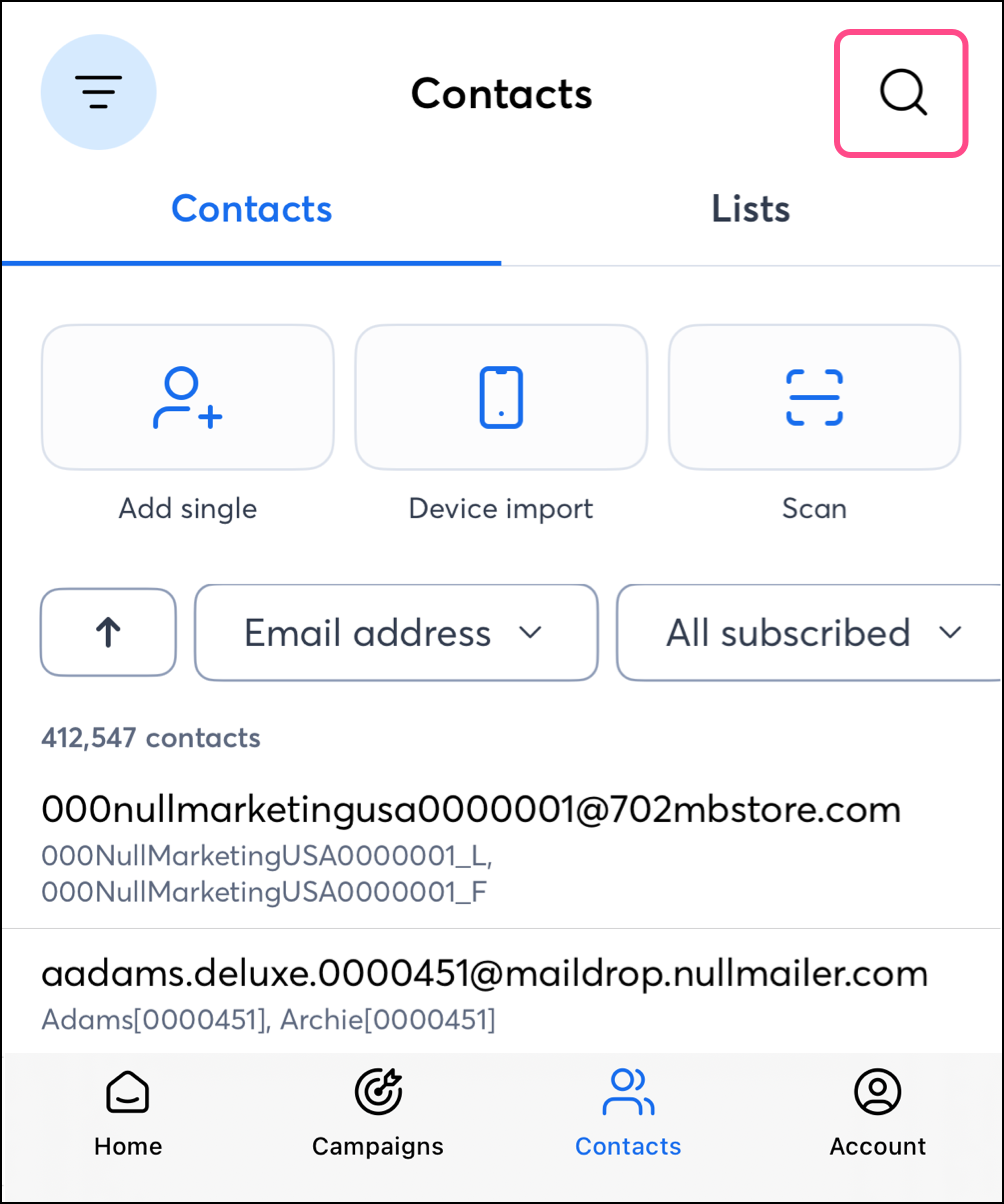This screenshot has width=1004, height=1204.
Task: Tap Add single contact button
Action: coord(188,398)
